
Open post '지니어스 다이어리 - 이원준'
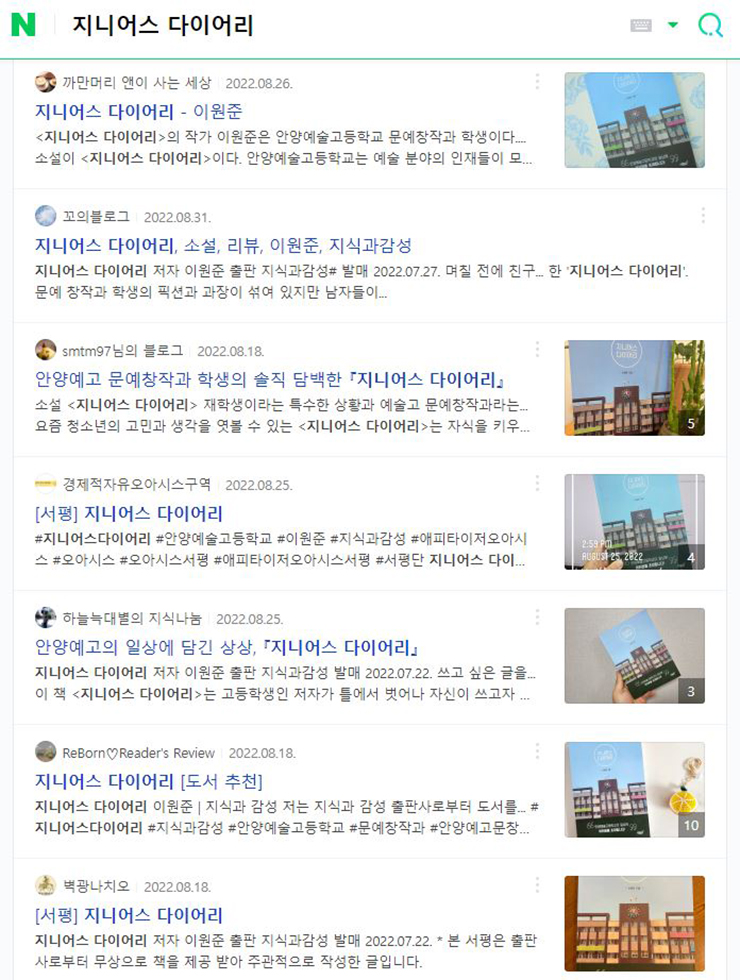click(x=138, y=111)
